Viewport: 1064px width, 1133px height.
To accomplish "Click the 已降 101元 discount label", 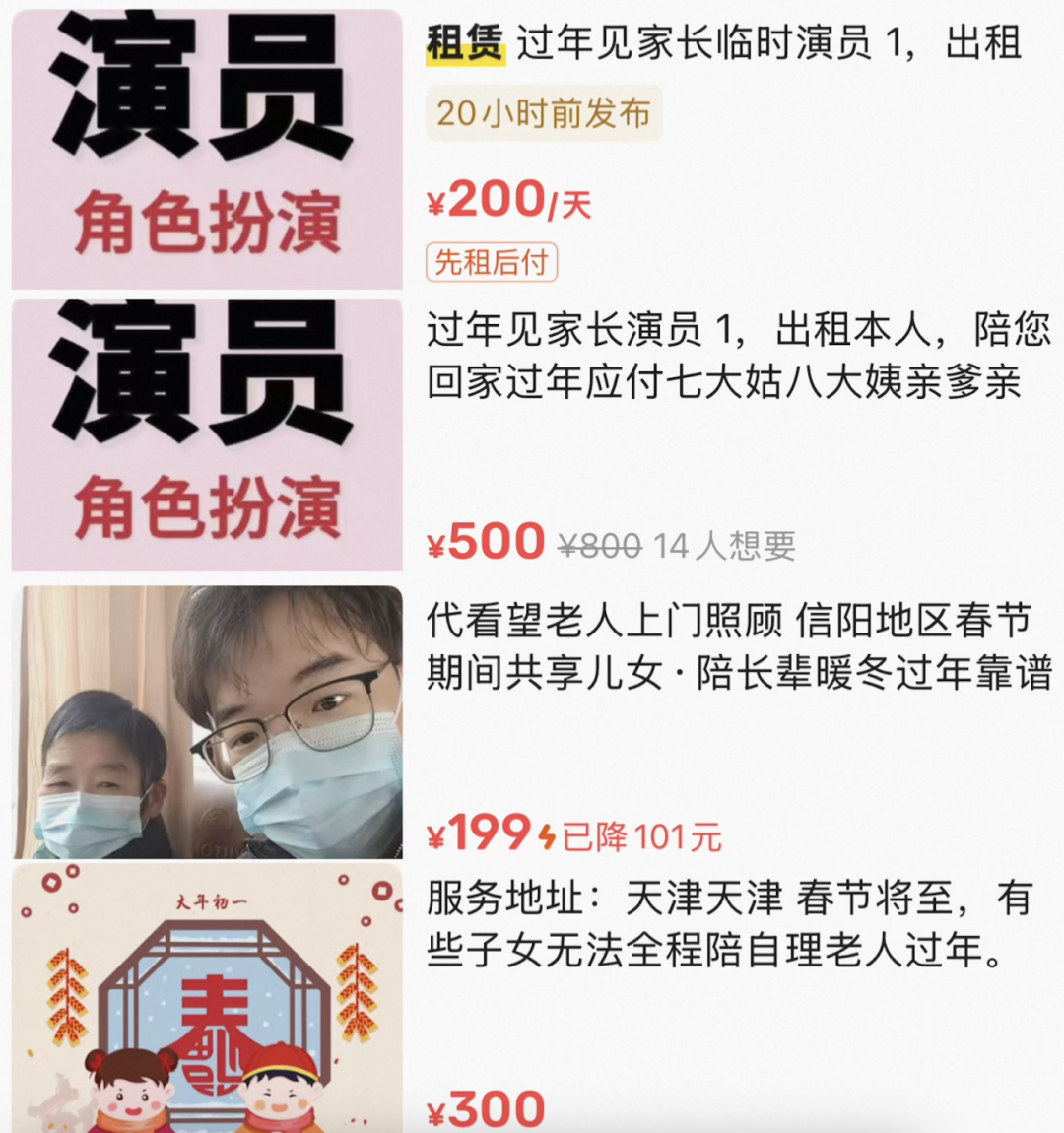I will (640, 837).
